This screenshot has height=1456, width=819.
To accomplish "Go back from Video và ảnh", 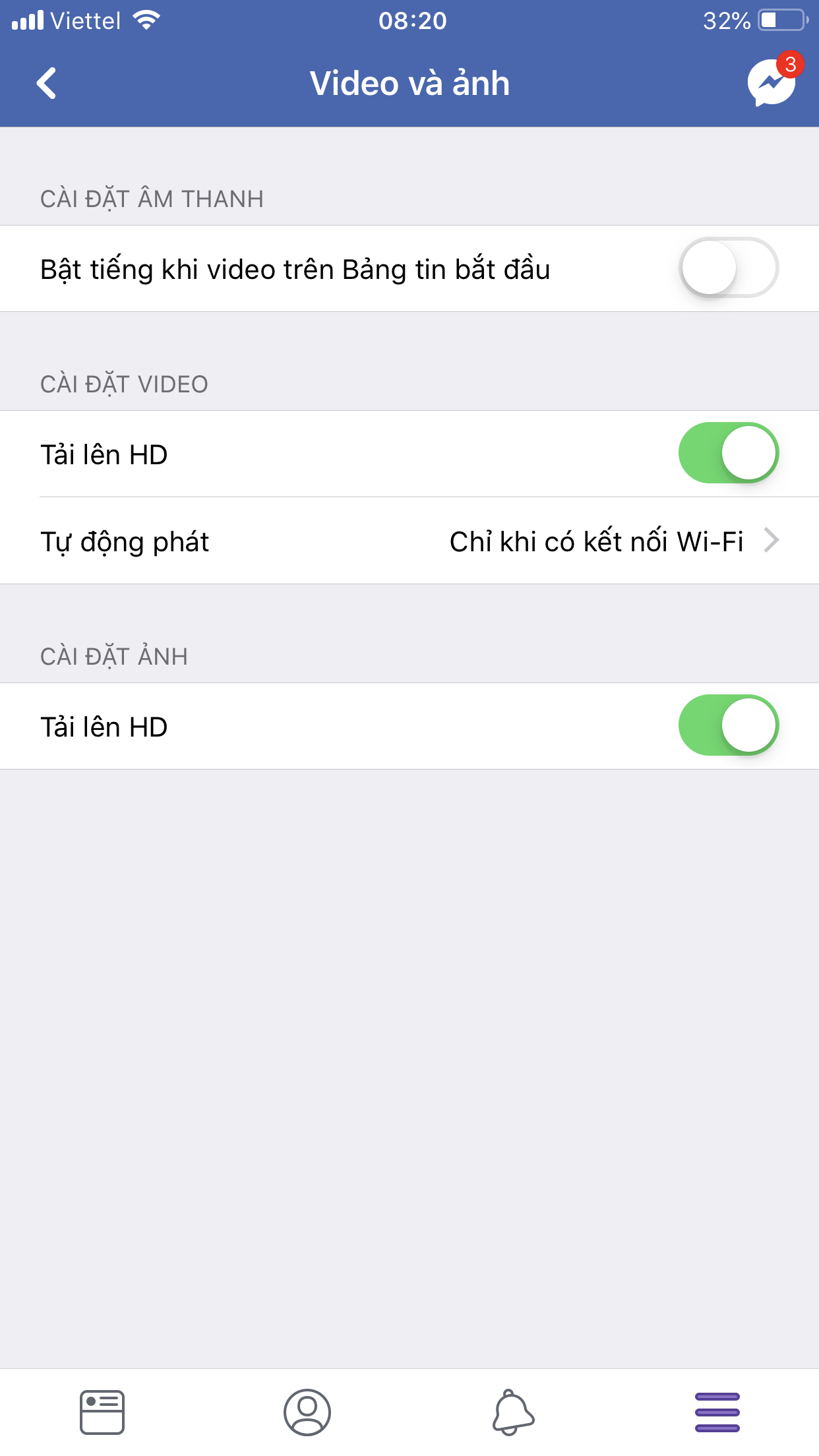I will point(46,83).
